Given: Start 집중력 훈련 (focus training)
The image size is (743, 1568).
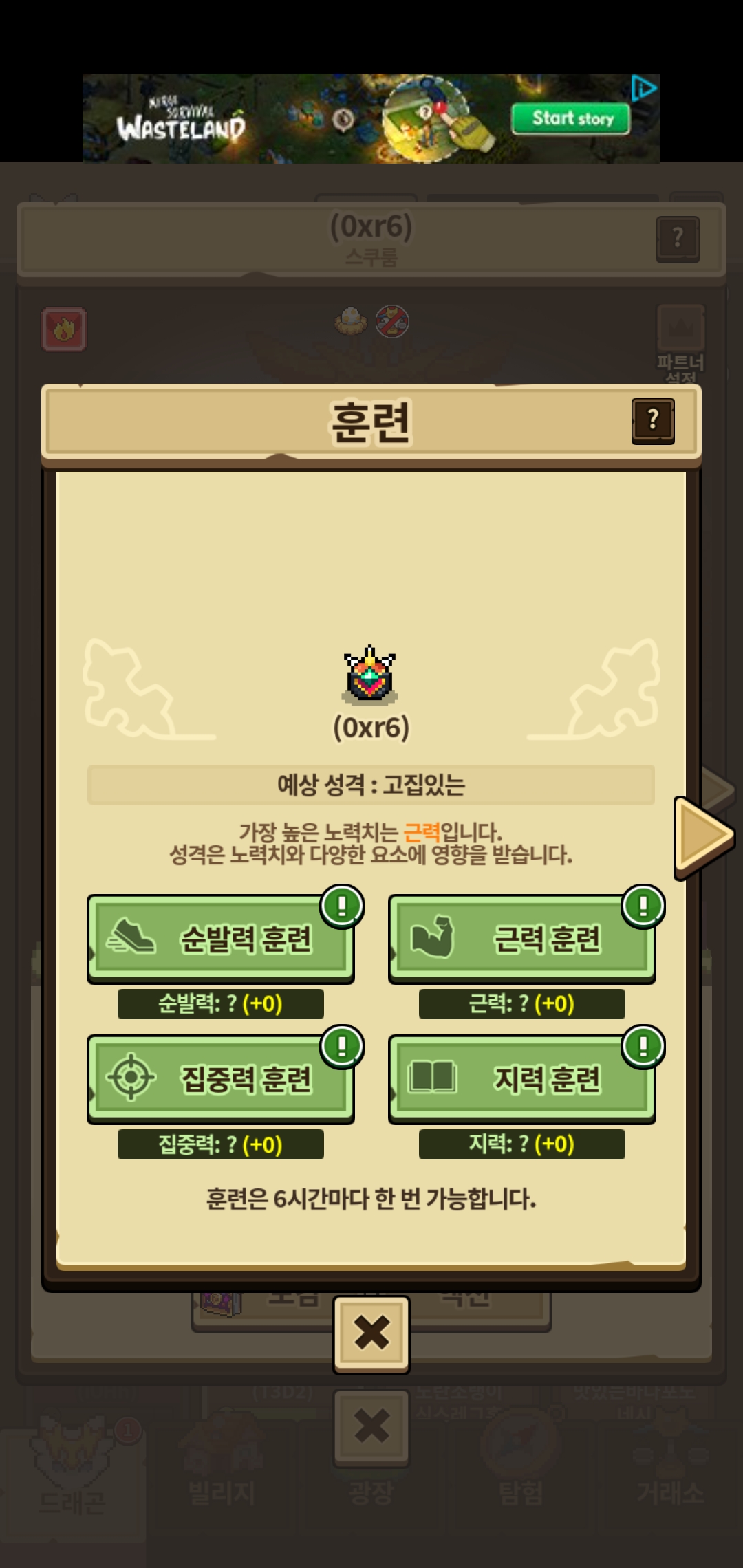Looking at the screenshot, I should [x=221, y=1078].
